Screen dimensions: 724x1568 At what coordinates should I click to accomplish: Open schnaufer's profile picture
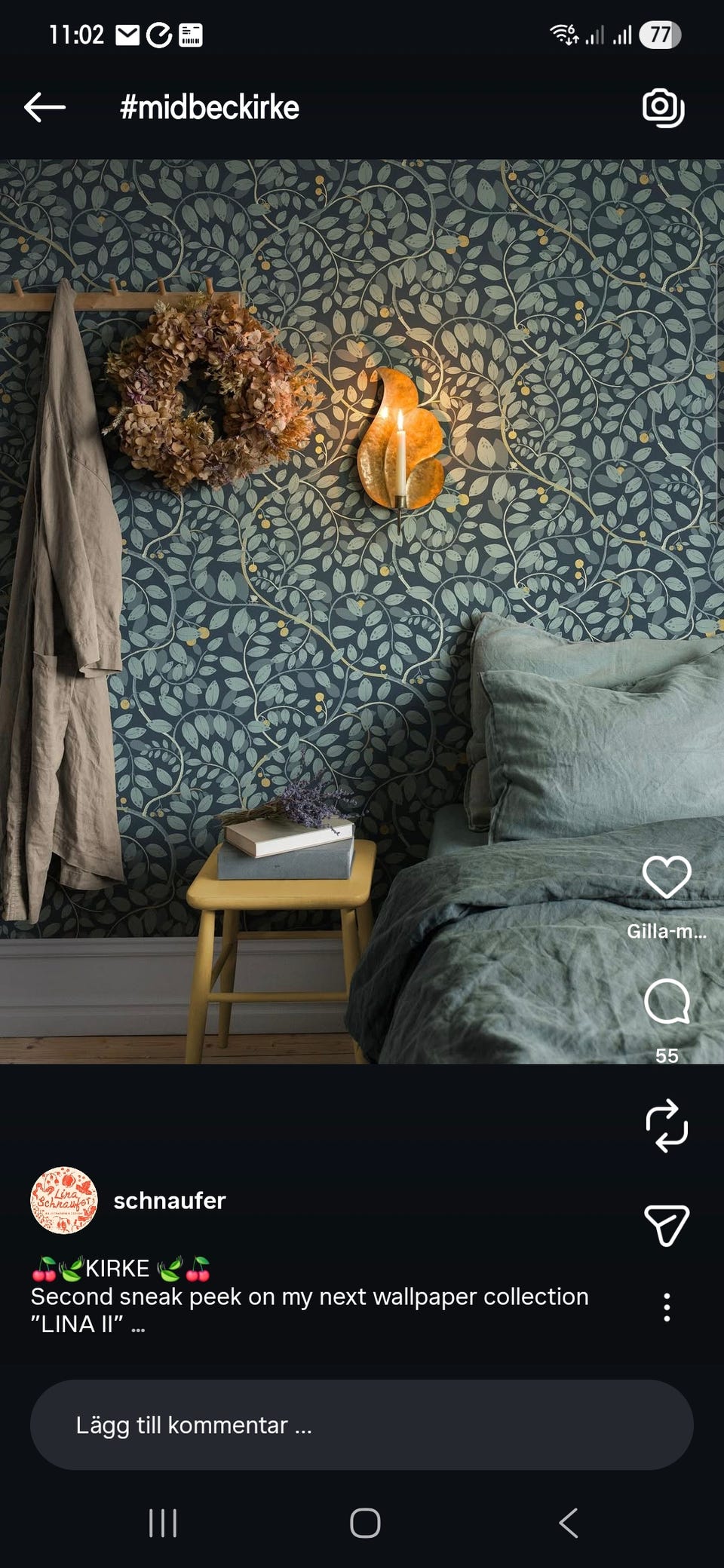(x=64, y=1200)
